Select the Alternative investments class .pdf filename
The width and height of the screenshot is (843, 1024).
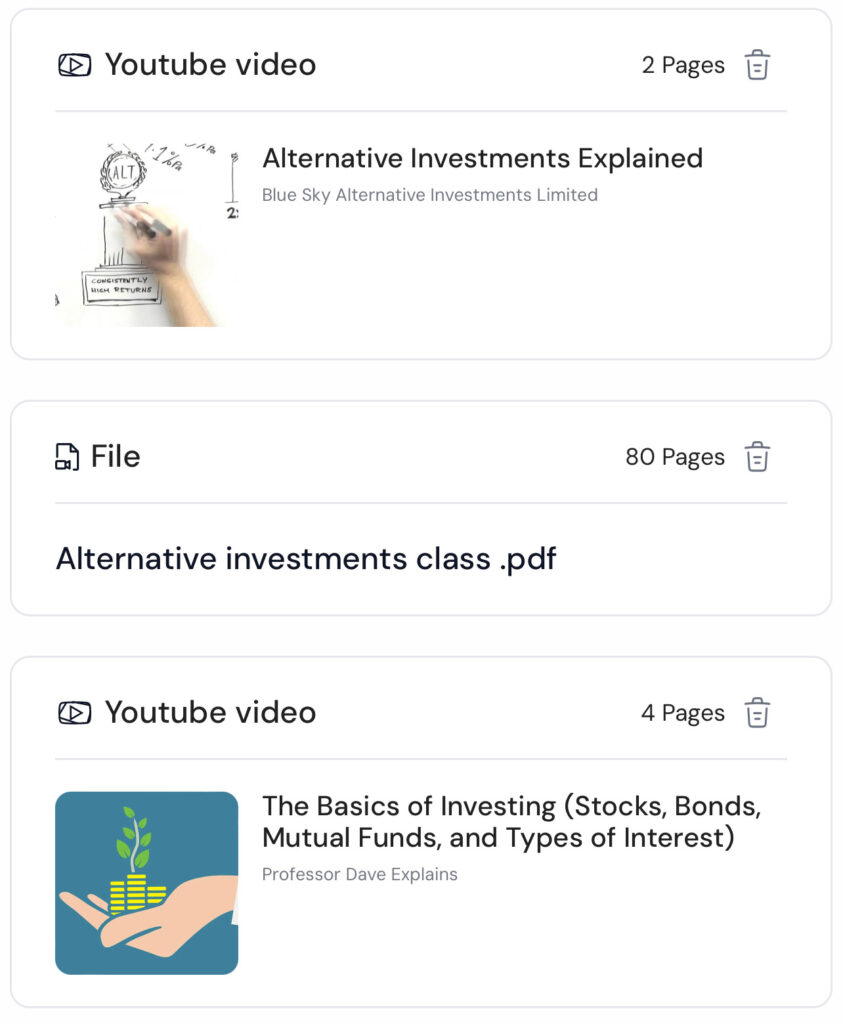coord(306,559)
